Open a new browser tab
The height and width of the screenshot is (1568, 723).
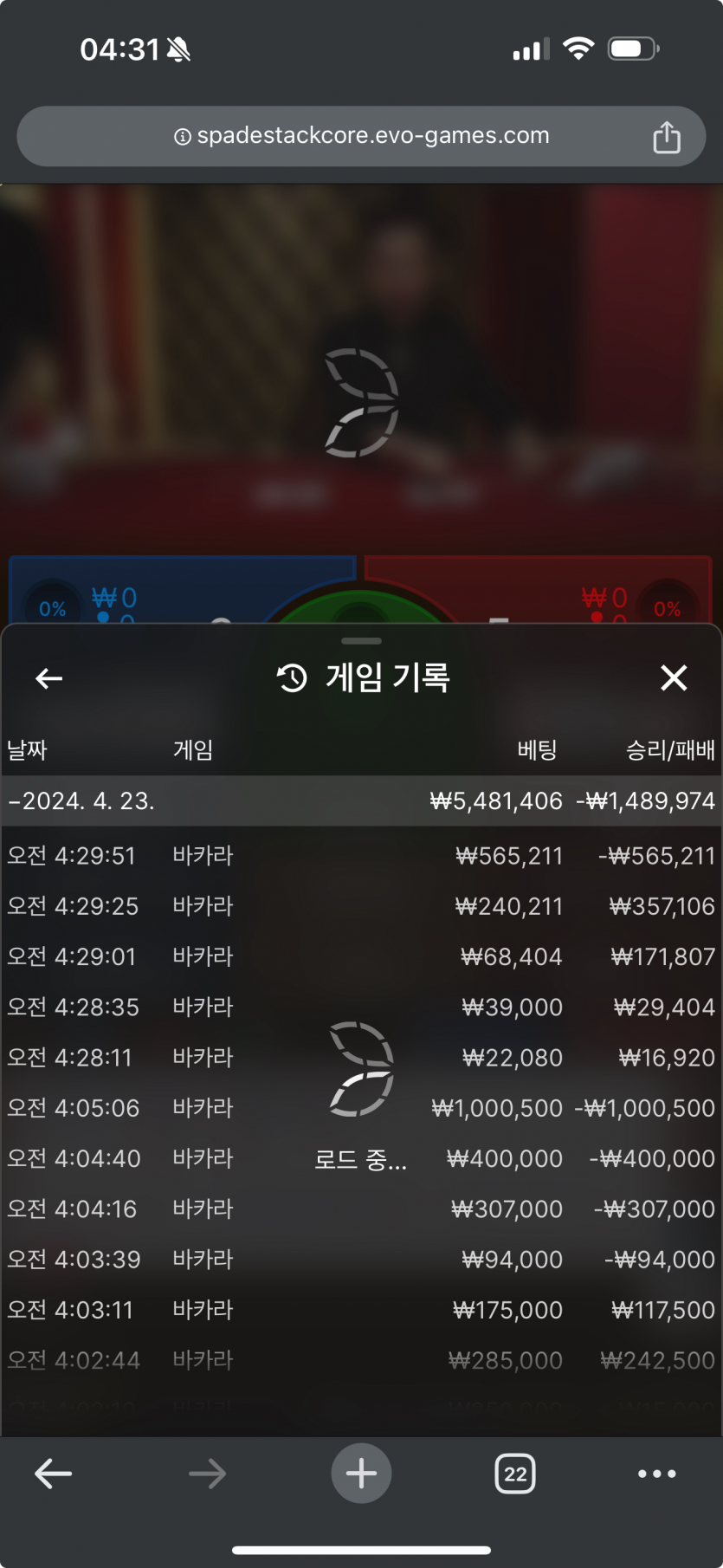tap(361, 1474)
